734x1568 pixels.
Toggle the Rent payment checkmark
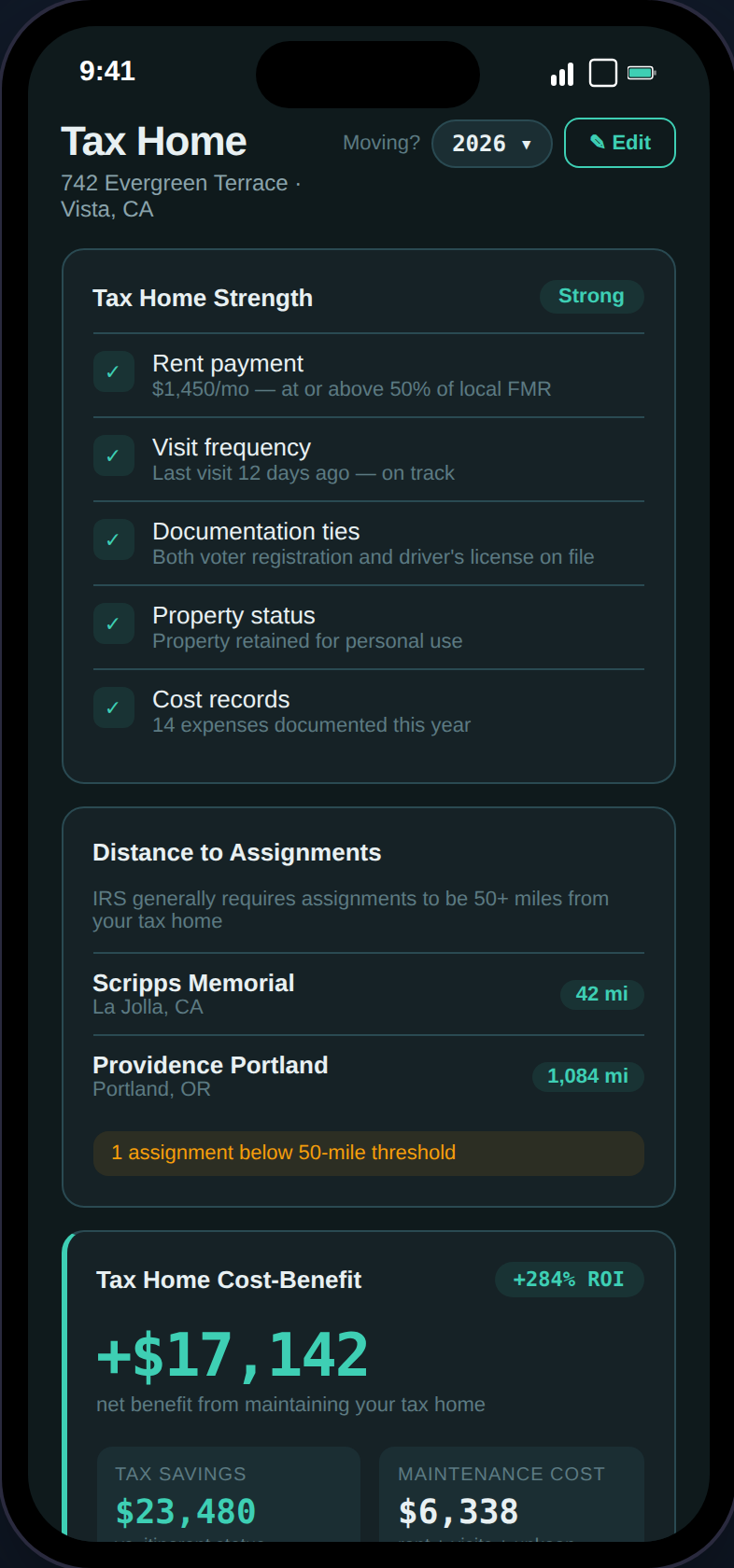click(x=113, y=371)
